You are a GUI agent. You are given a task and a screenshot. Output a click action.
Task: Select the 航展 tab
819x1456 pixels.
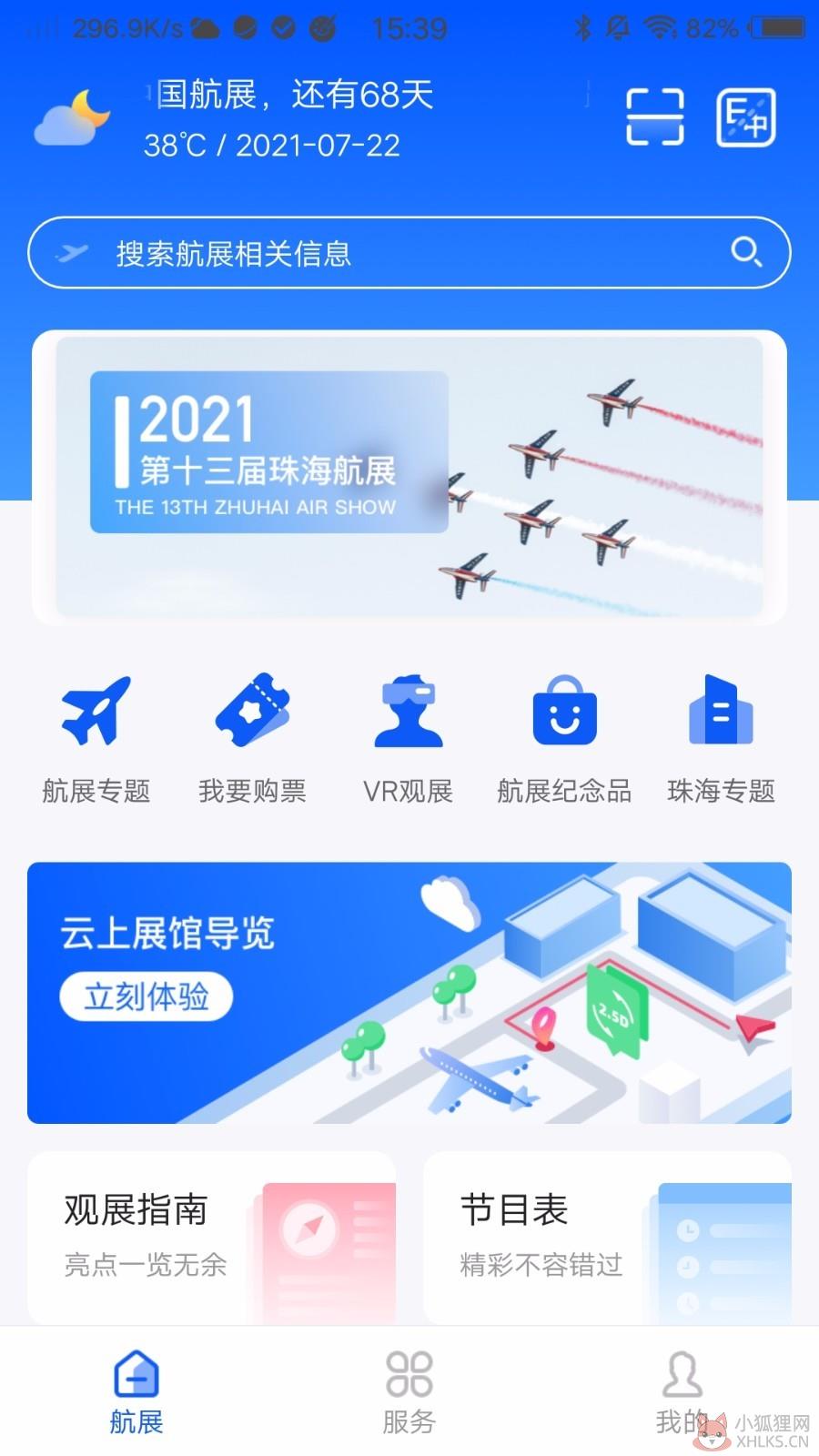pyautogui.click(x=136, y=1392)
